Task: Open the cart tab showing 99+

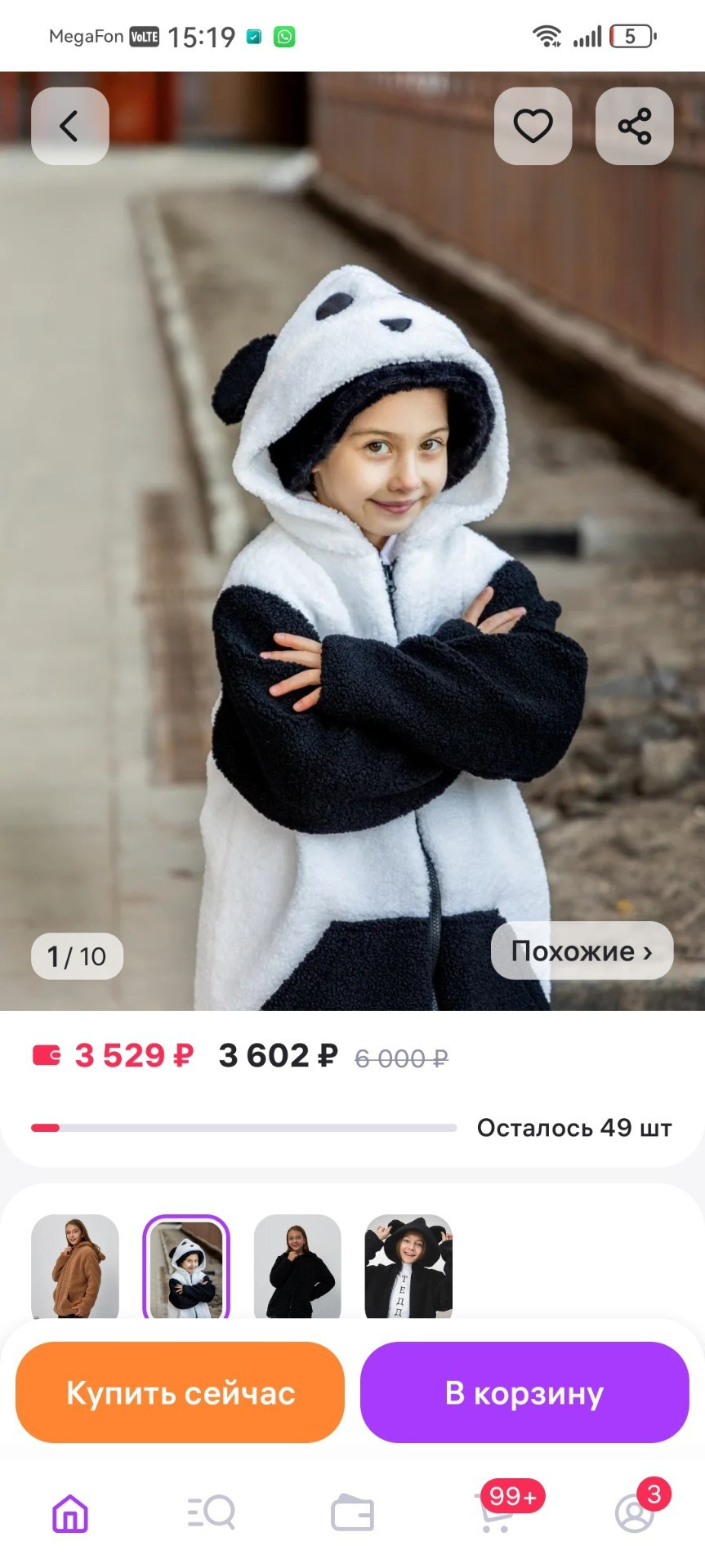Action: tap(495, 1513)
